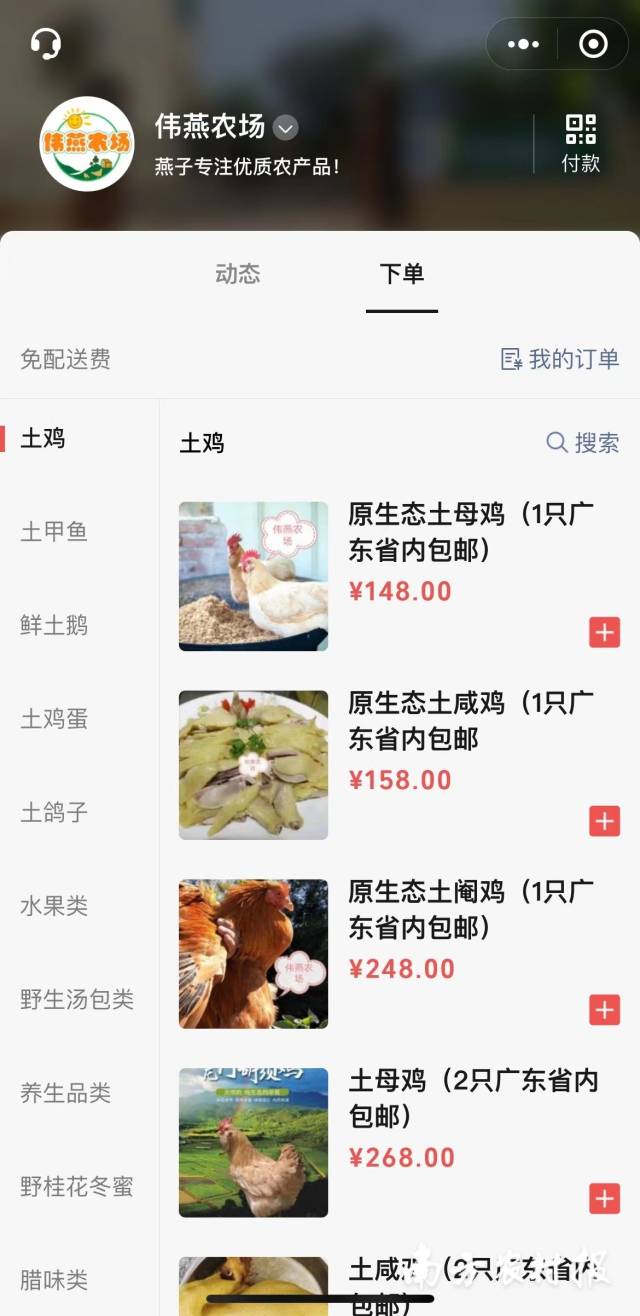Viewport: 640px width, 1316px height.
Task: View 我的订单 orders
Action: pos(560,359)
